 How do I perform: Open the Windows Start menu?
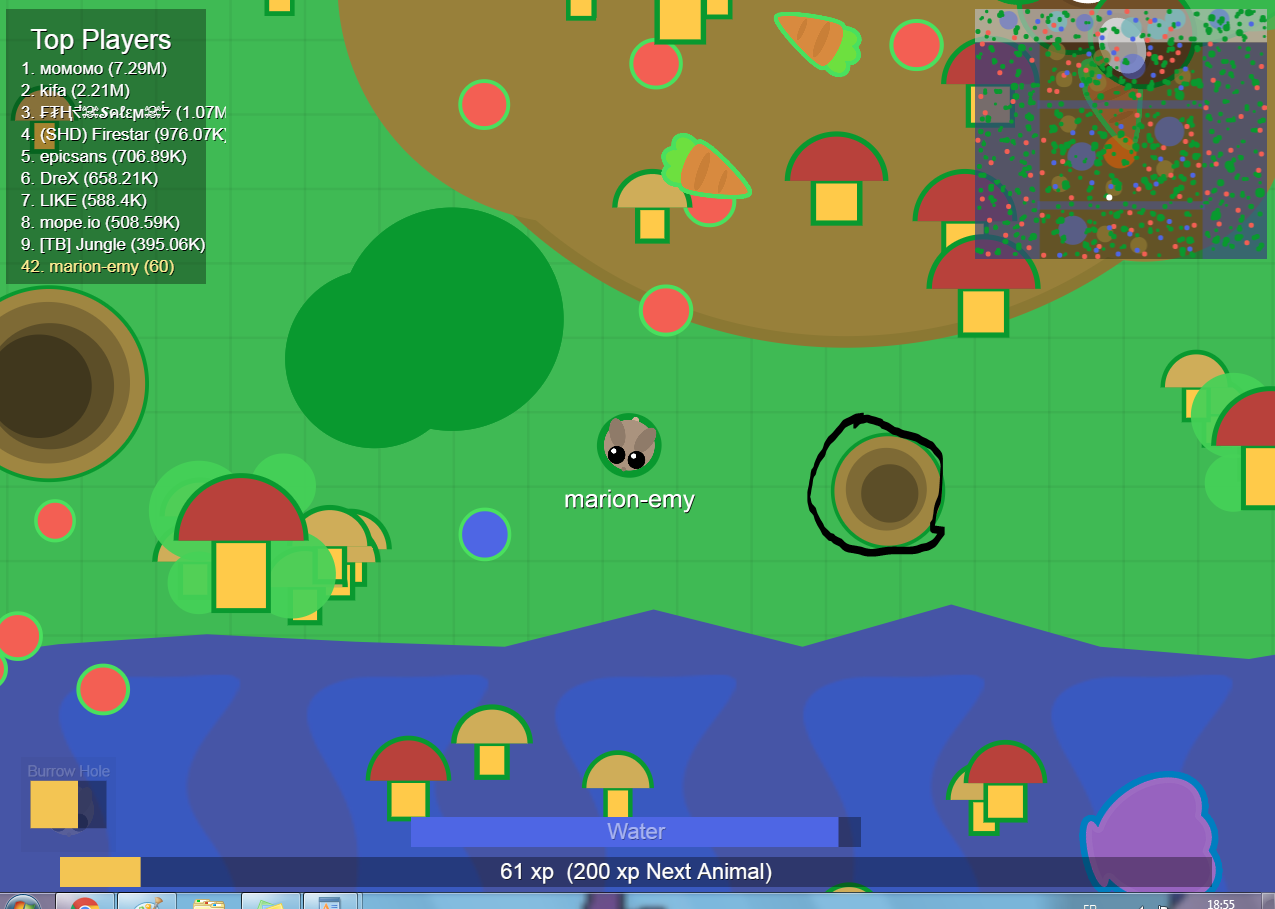click(x=22, y=901)
